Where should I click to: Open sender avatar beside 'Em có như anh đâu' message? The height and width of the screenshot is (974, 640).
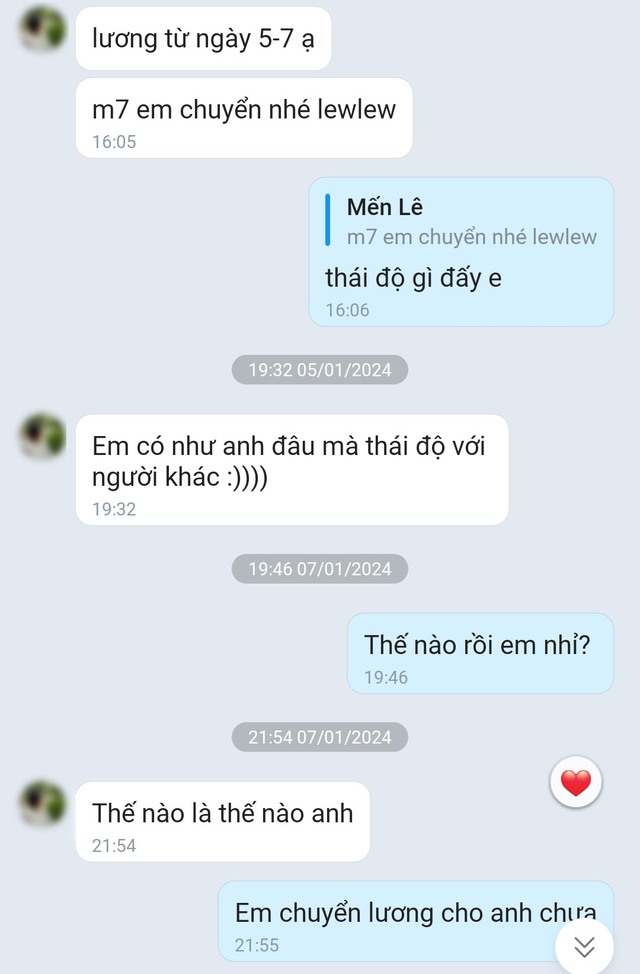click(44, 436)
